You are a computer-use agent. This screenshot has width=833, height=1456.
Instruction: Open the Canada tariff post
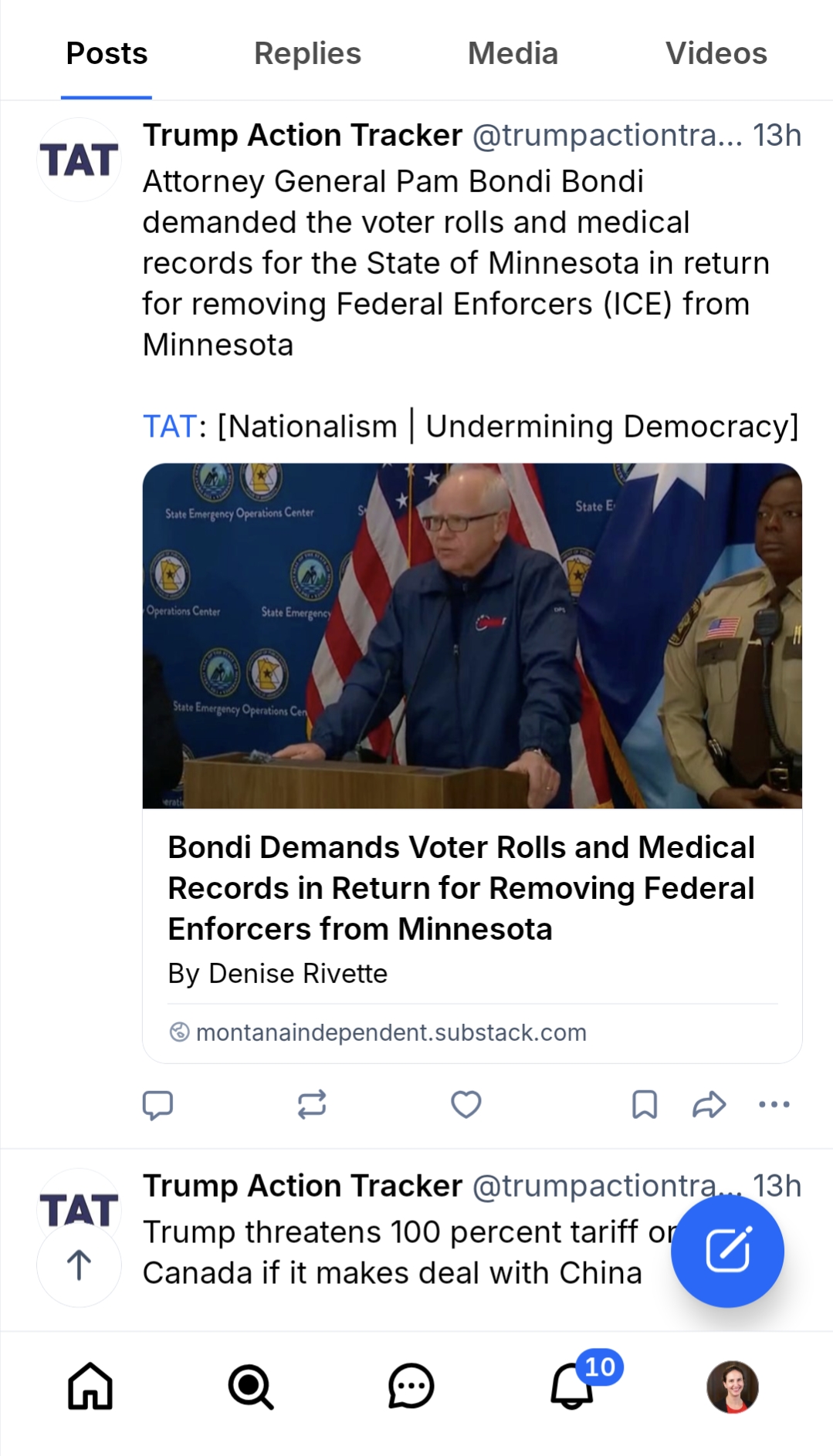click(401, 1252)
